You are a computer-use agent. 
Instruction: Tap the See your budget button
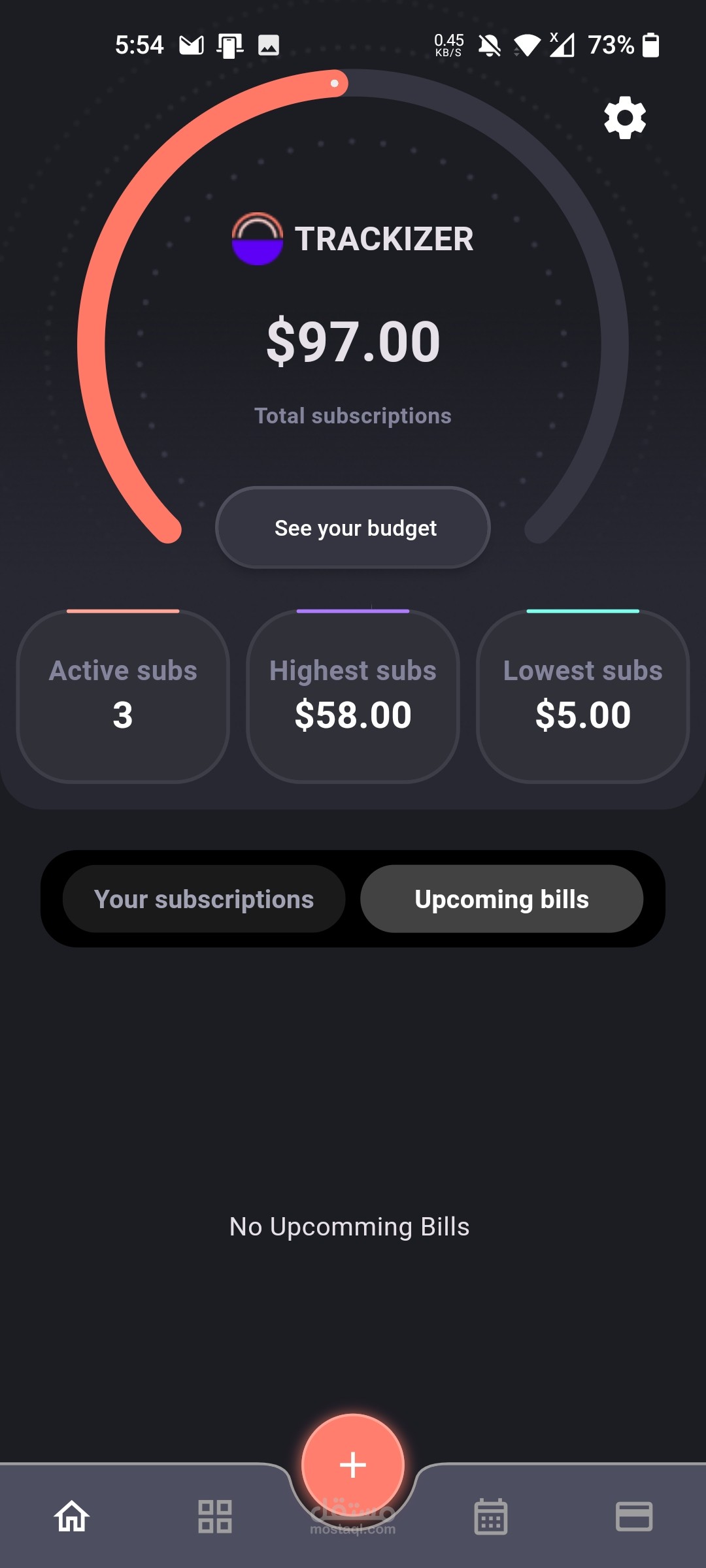click(353, 527)
